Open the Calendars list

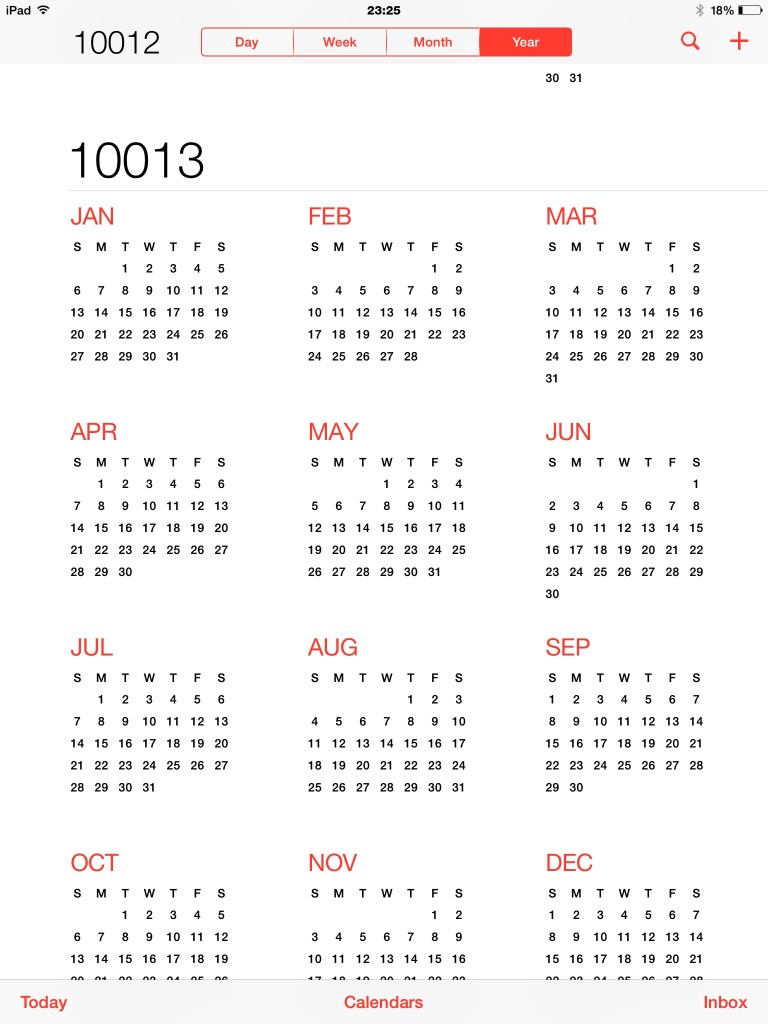click(383, 1002)
